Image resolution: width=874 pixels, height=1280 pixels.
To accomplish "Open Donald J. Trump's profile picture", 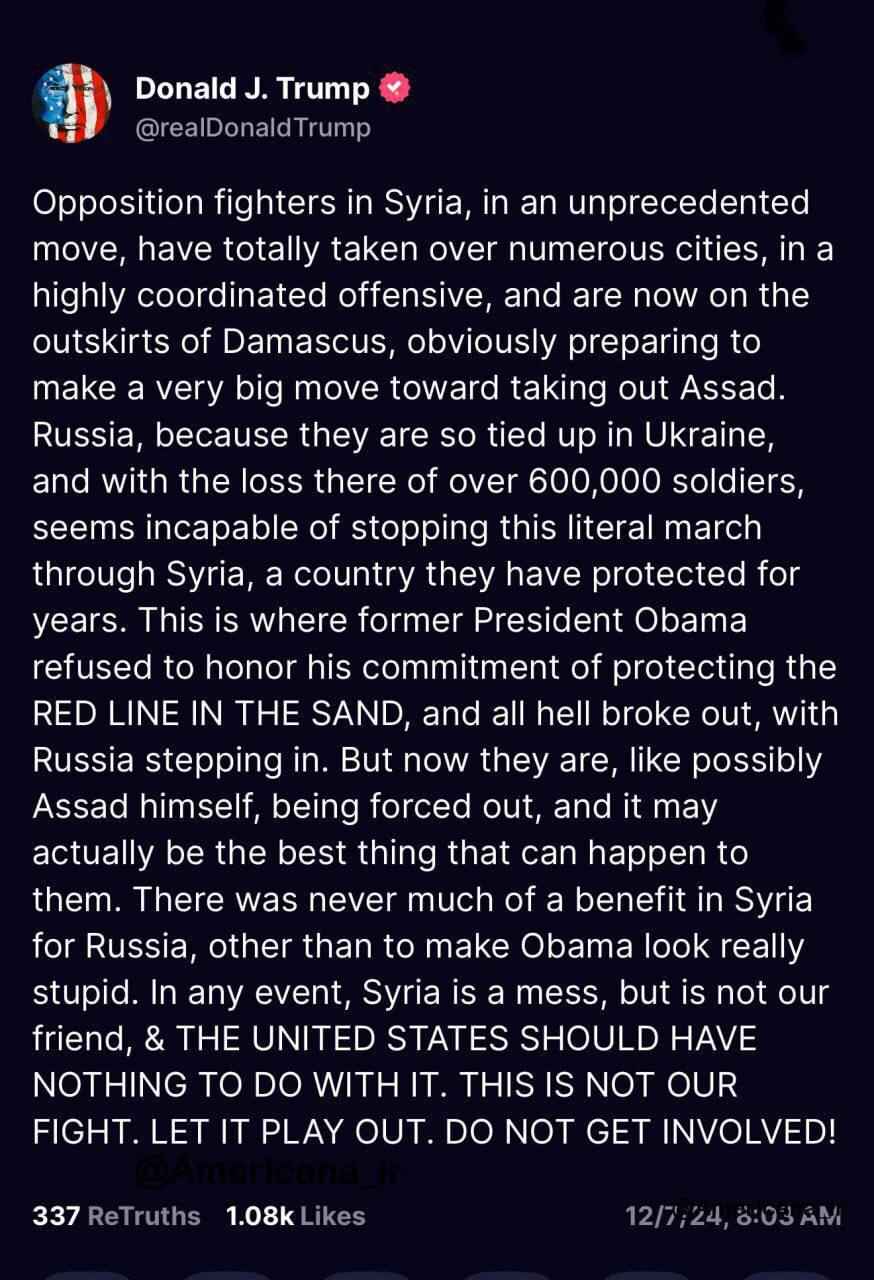I will pyautogui.click(x=71, y=103).
